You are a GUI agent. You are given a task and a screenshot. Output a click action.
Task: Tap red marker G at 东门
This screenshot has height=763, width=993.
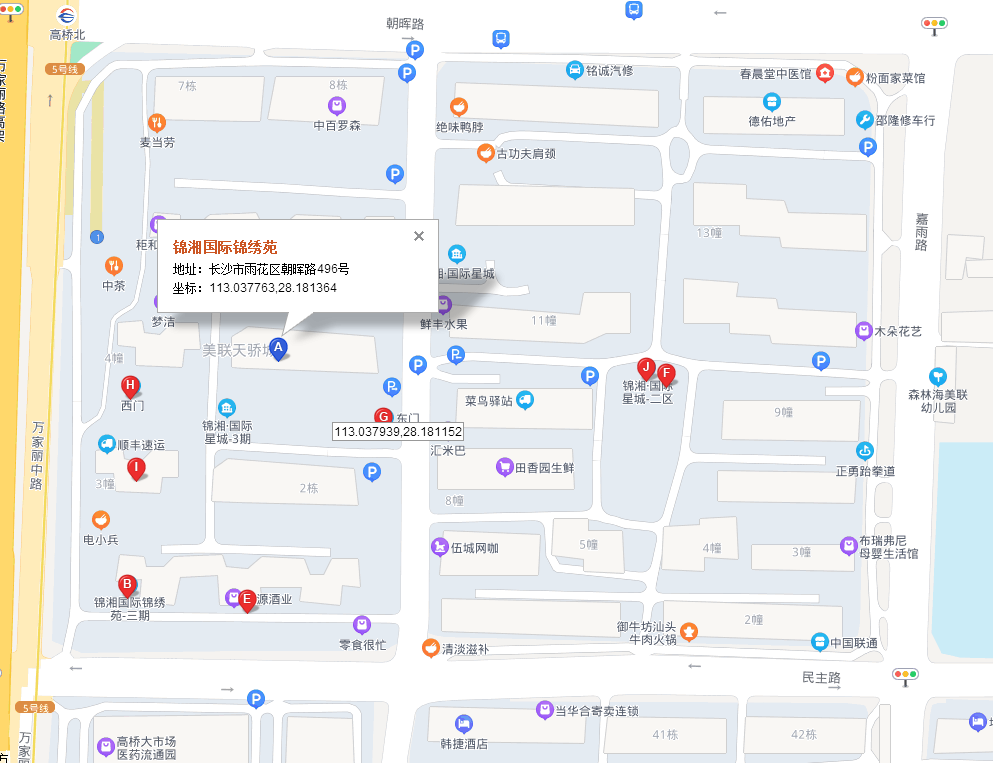381,416
